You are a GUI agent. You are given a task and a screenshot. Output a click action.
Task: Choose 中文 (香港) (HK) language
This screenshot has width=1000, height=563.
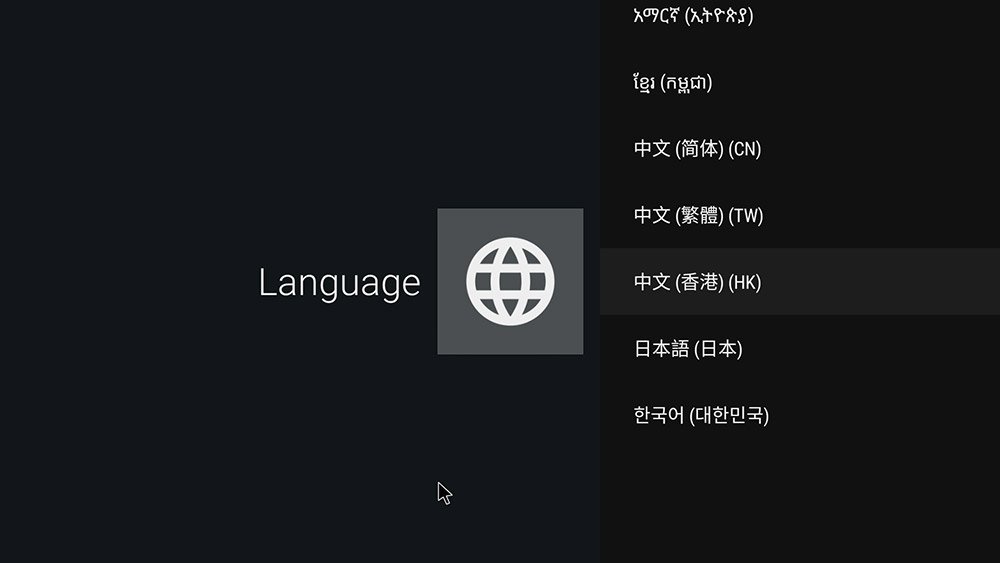tap(697, 282)
